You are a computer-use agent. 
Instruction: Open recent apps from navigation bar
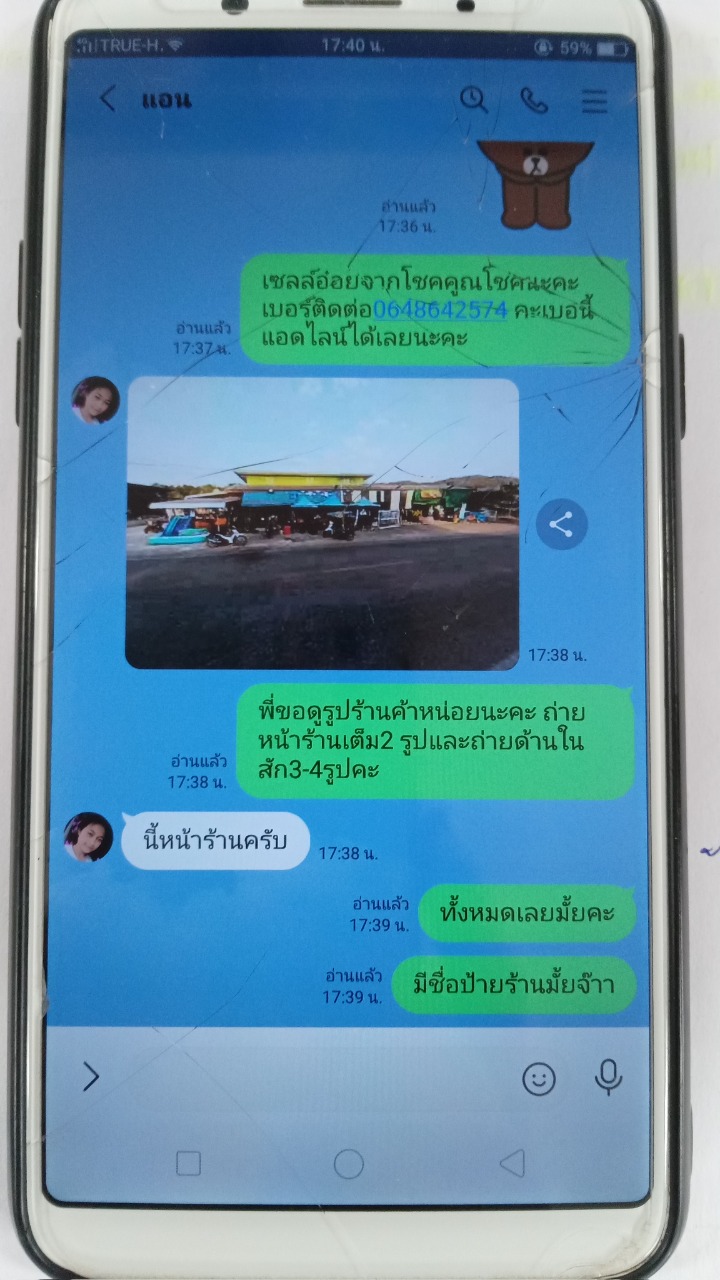pos(188,1163)
